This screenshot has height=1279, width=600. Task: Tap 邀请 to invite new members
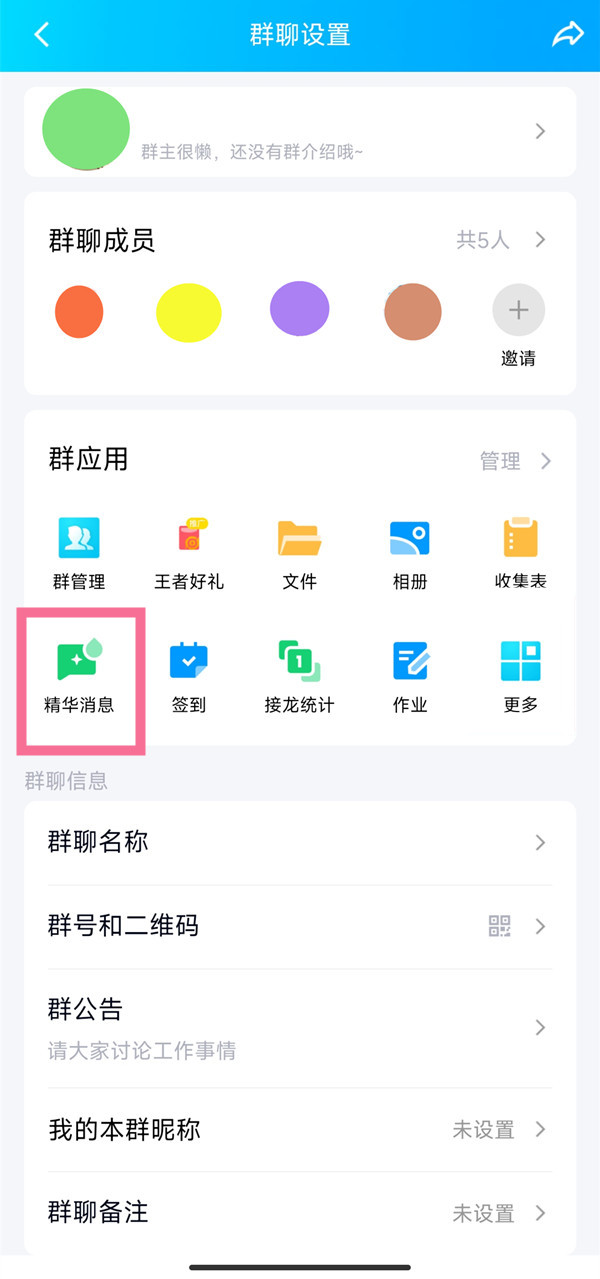tap(518, 326)
